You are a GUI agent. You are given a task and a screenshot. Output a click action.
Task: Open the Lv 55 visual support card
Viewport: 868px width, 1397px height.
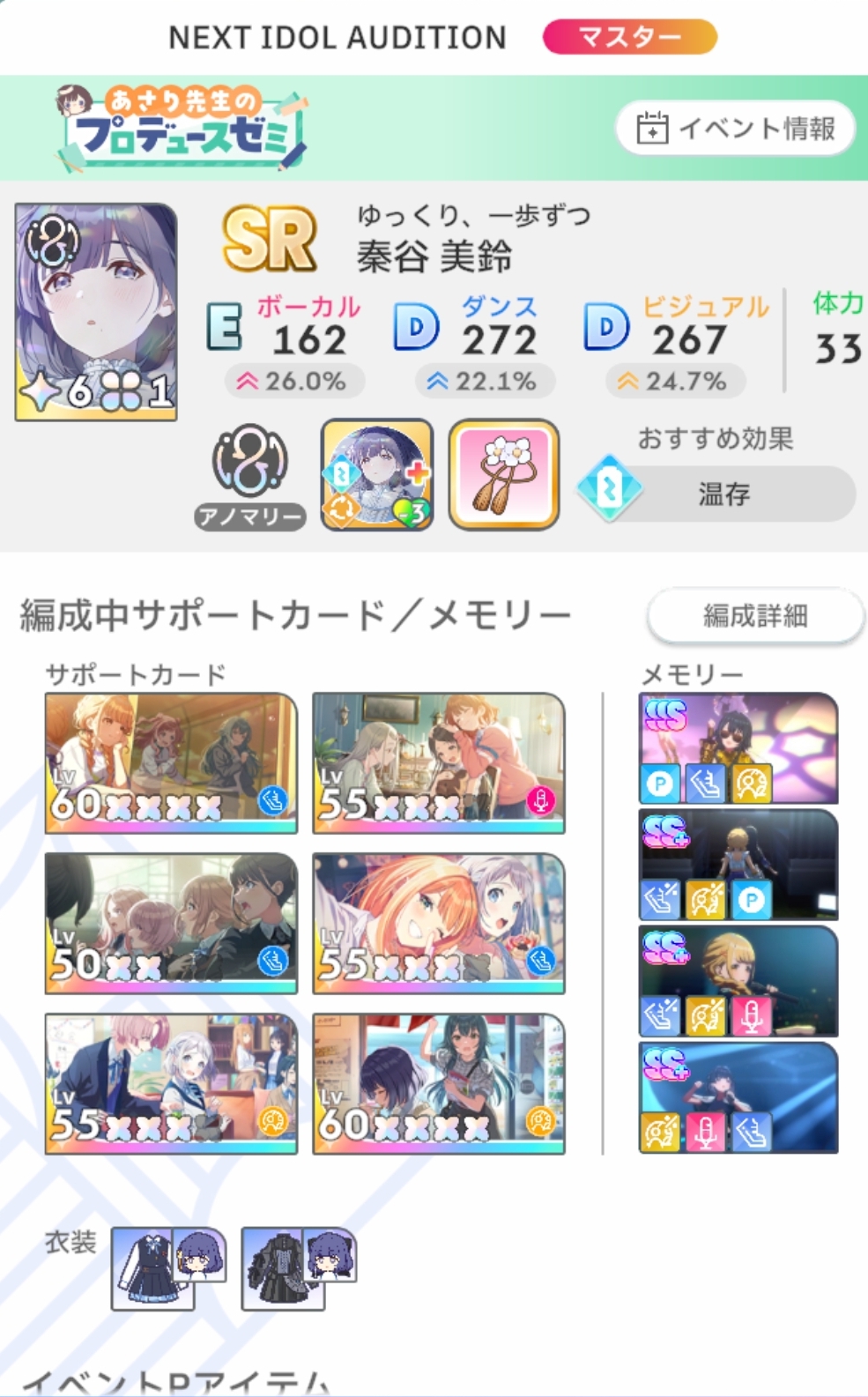171,1083
